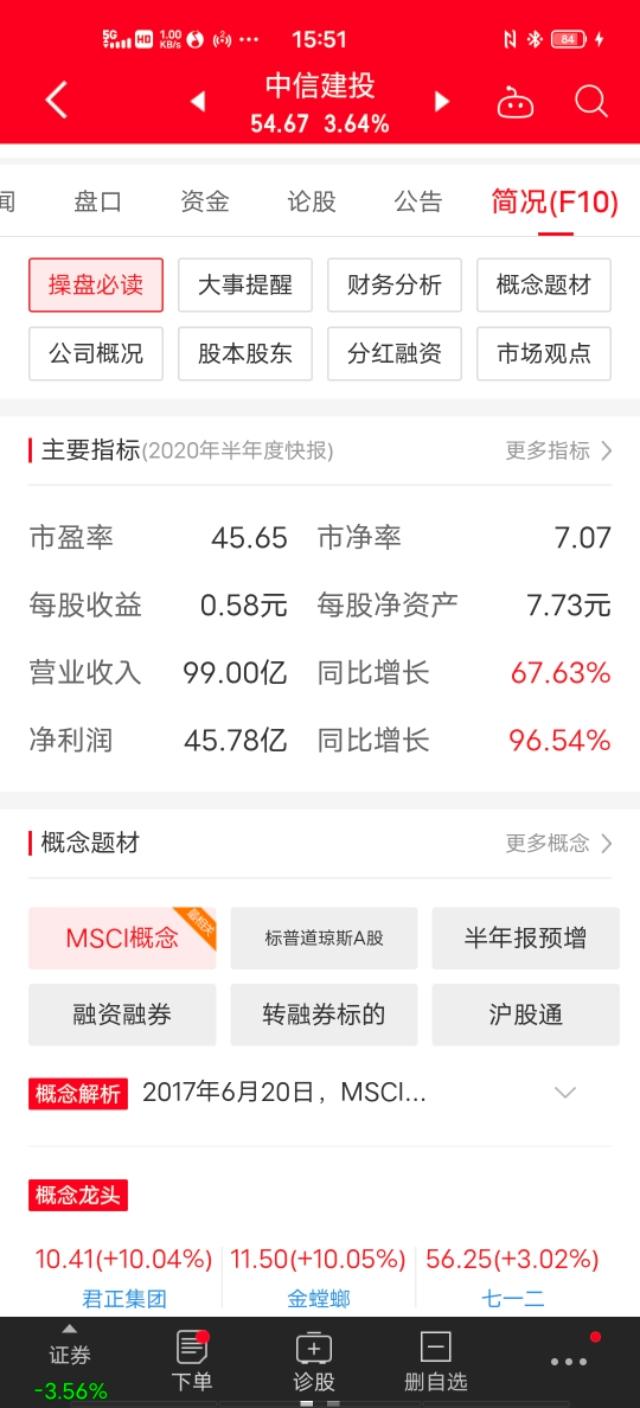Switch to the 资金 tab
640x1408 pixels.
(x=205, y=201)
